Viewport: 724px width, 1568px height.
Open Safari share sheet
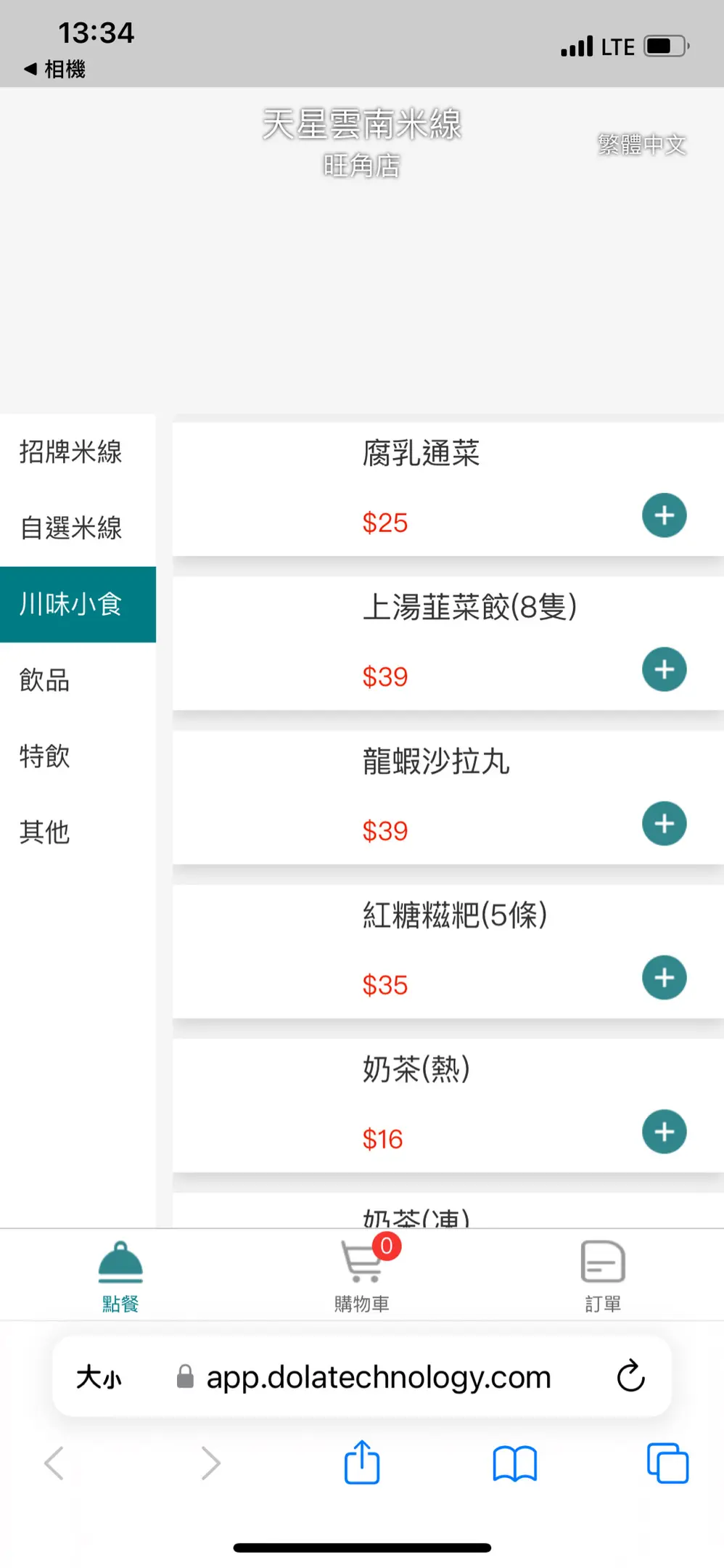(362, 1463)
